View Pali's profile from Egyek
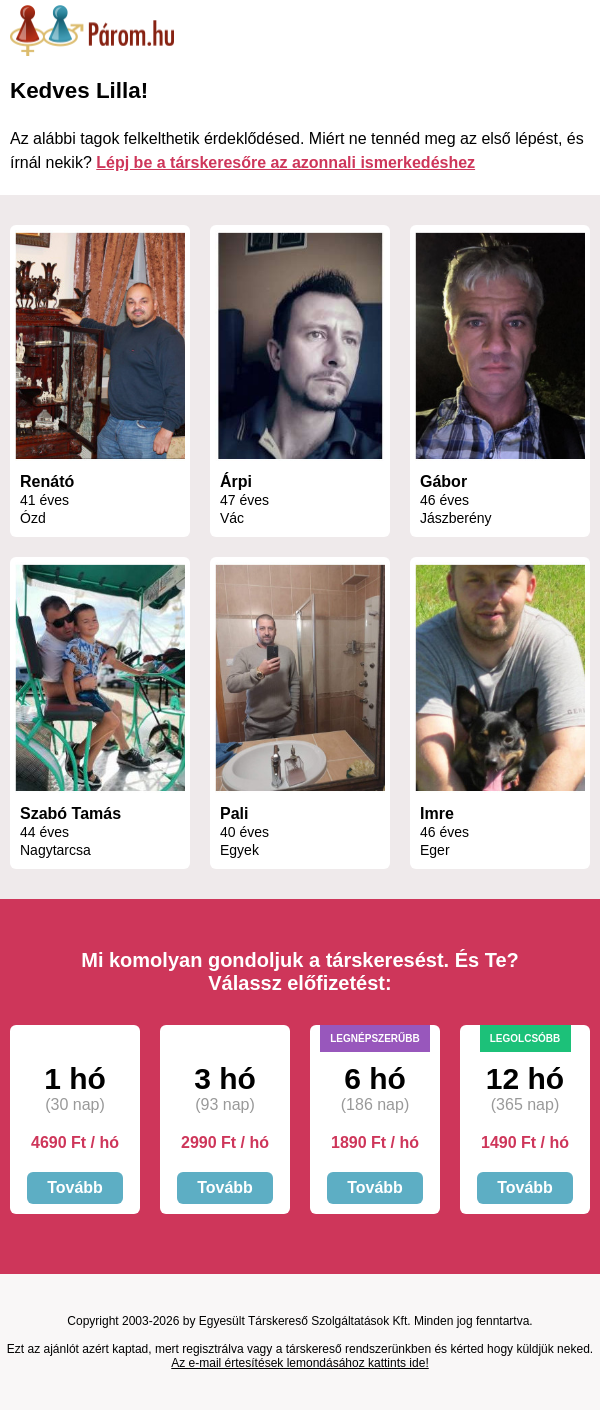The height and width of the screenshot is (1410, 600). point(300,713)
